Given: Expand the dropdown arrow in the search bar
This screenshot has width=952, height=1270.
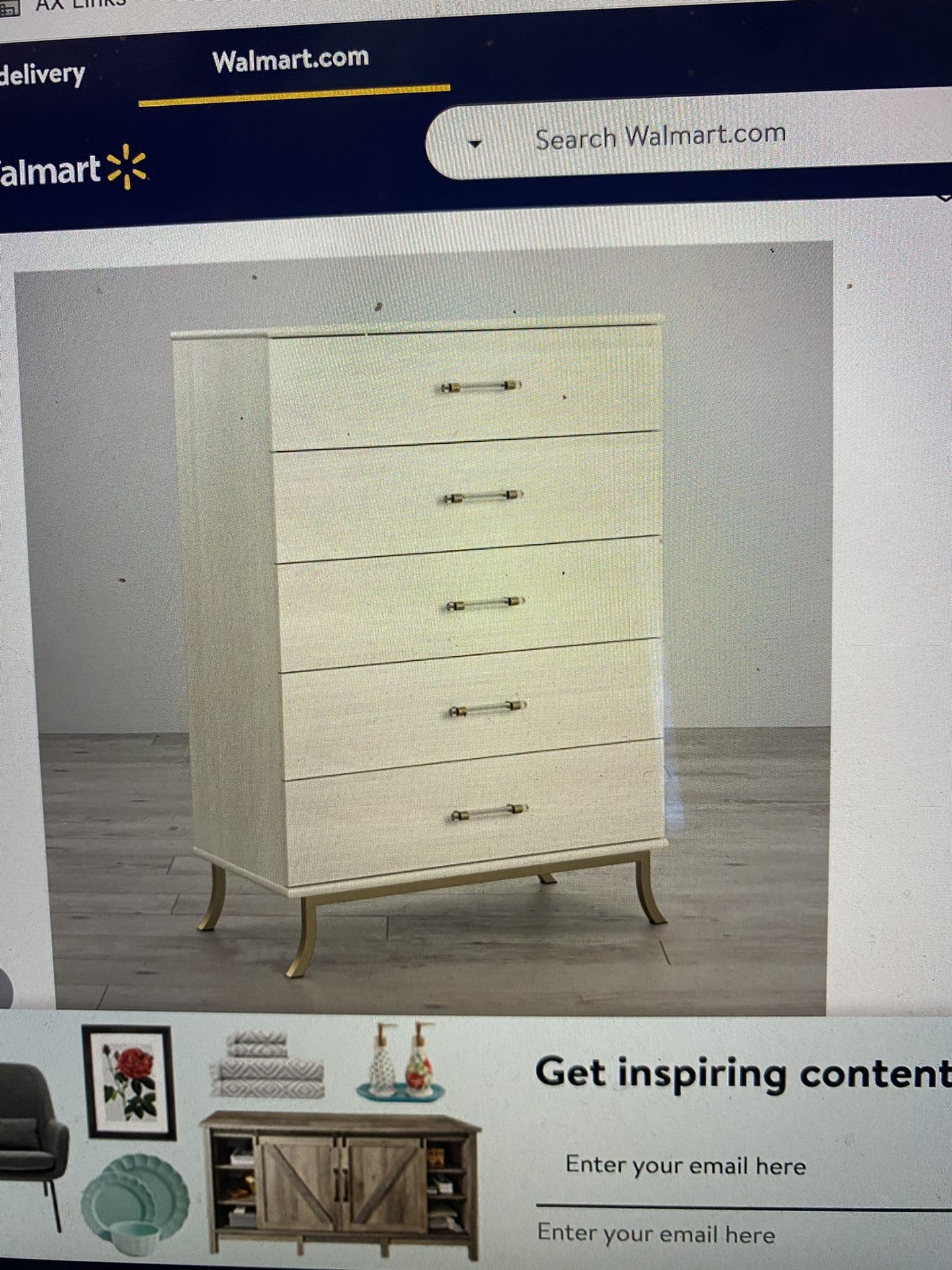Looking at the screenshot, I should [475, 144].
